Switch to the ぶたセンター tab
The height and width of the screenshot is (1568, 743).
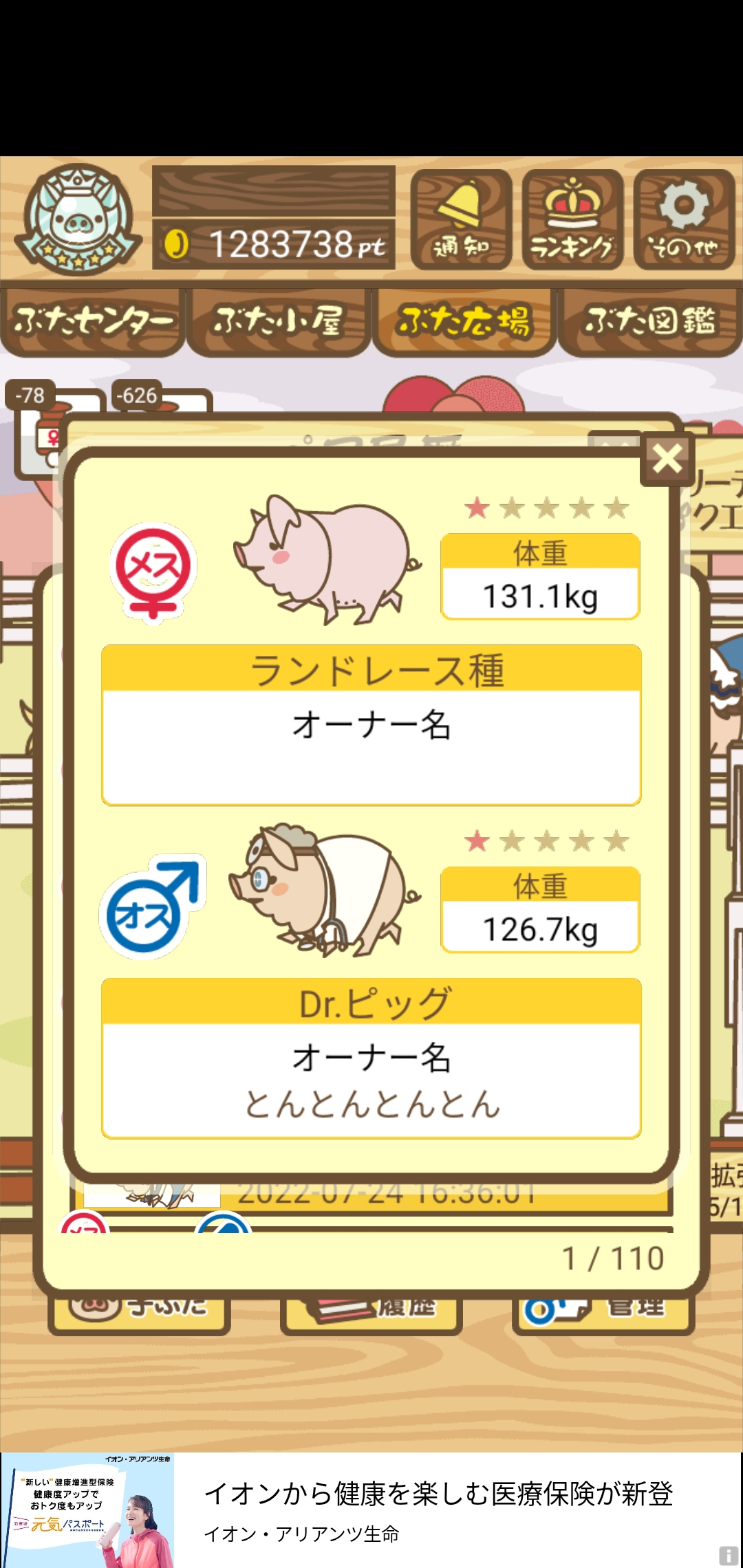tap(93, 322)
